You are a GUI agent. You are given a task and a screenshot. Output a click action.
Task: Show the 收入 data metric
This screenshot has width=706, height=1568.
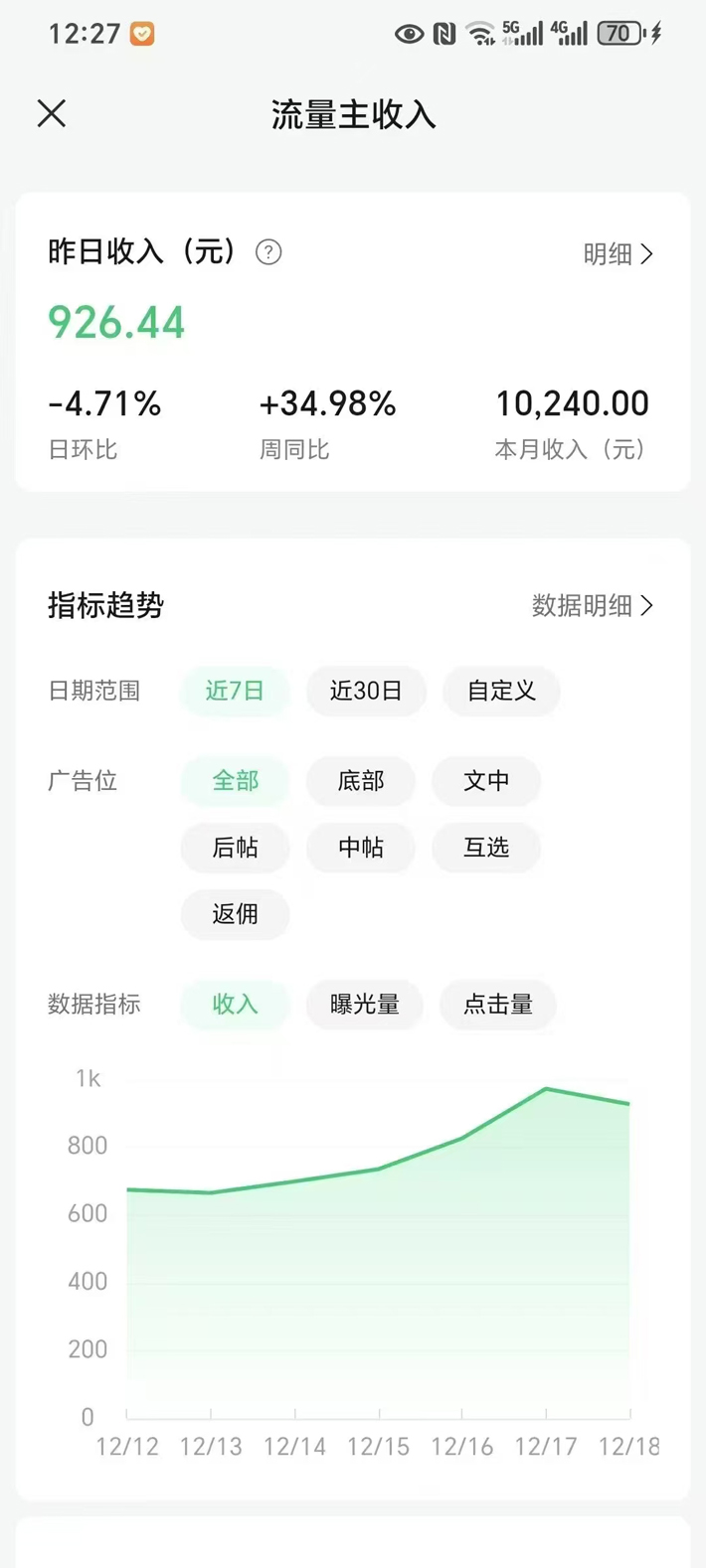click(x=235, y=1005)
